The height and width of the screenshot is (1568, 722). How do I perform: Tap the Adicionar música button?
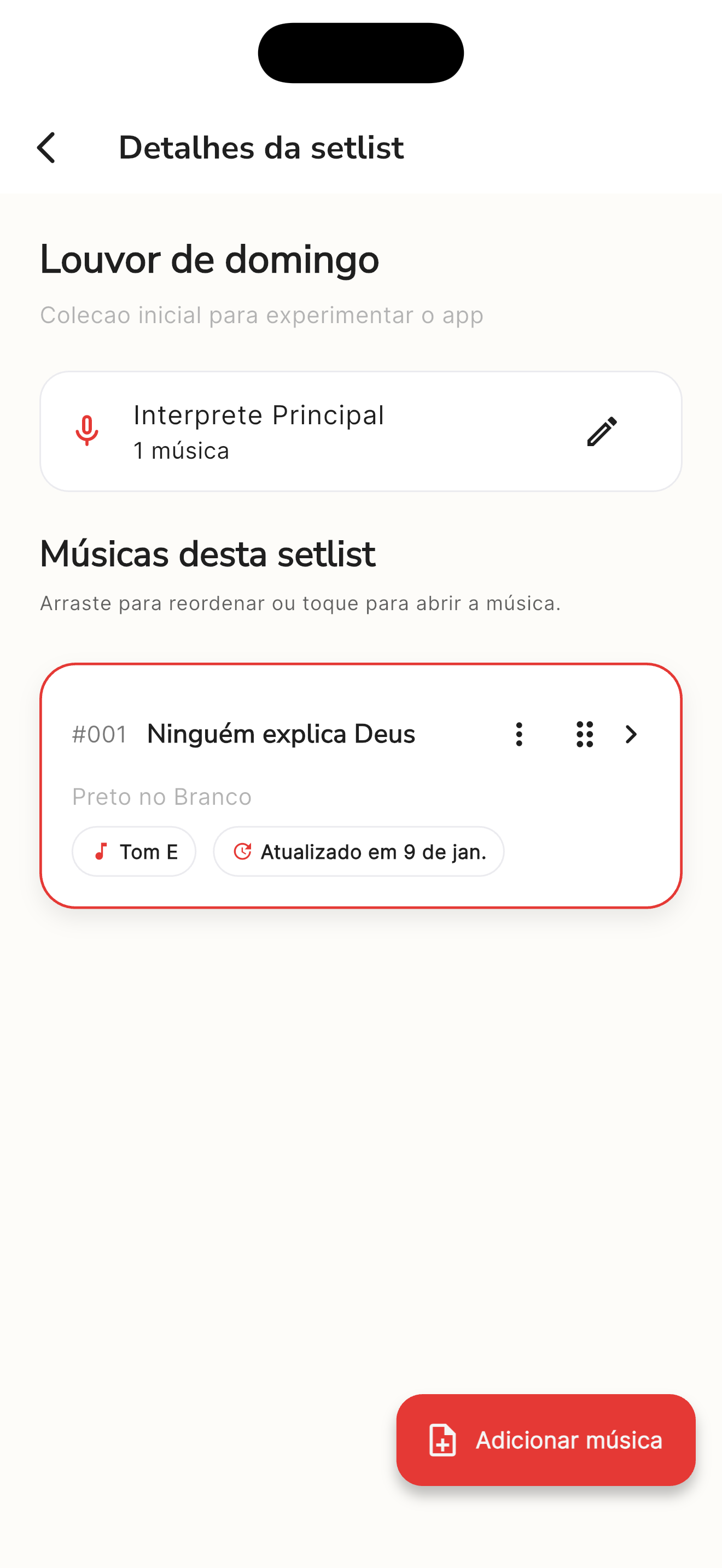point(545,1440)
